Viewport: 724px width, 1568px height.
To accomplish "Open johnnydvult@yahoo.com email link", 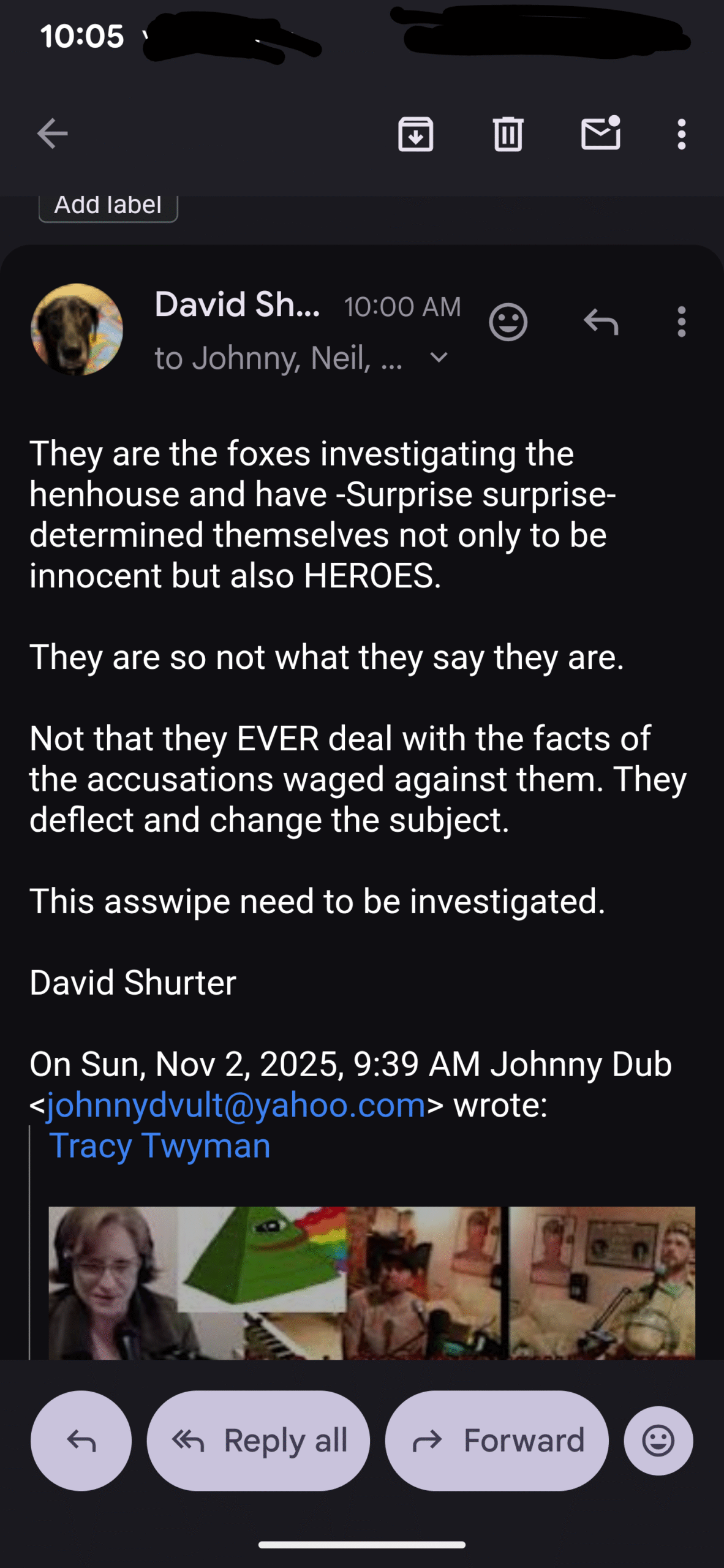I will [x=236, y=1105].
